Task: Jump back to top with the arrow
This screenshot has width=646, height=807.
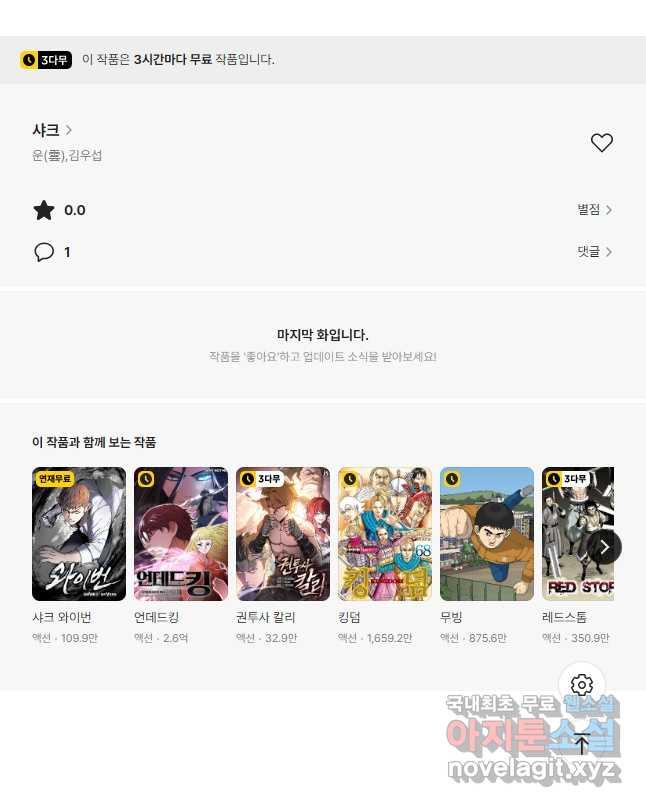Action: 582,743
